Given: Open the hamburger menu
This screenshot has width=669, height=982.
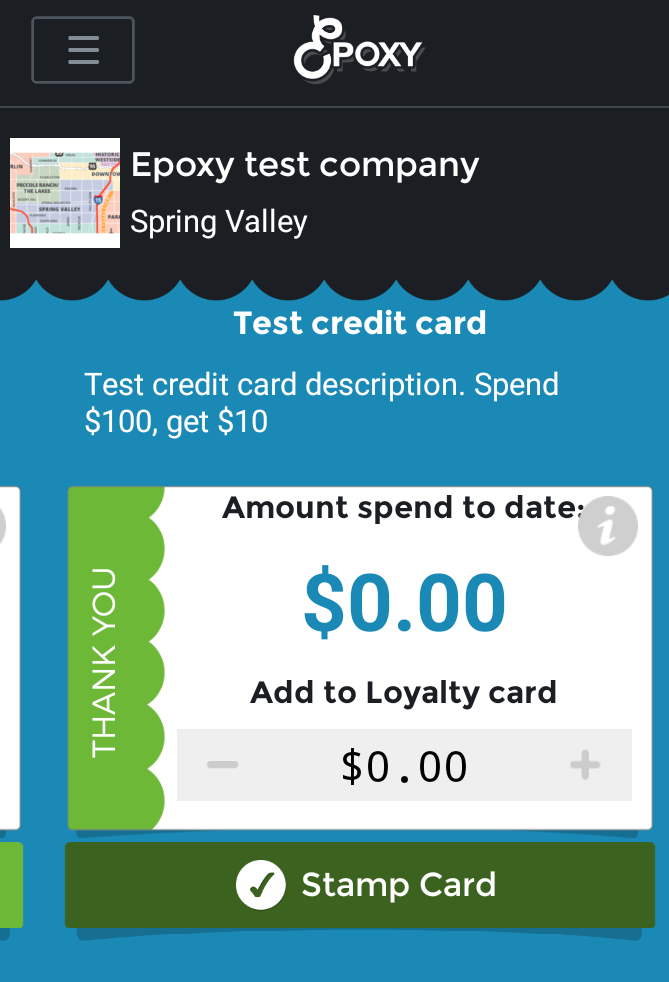Looking at the screenshot, I should (x=83, y=50).
